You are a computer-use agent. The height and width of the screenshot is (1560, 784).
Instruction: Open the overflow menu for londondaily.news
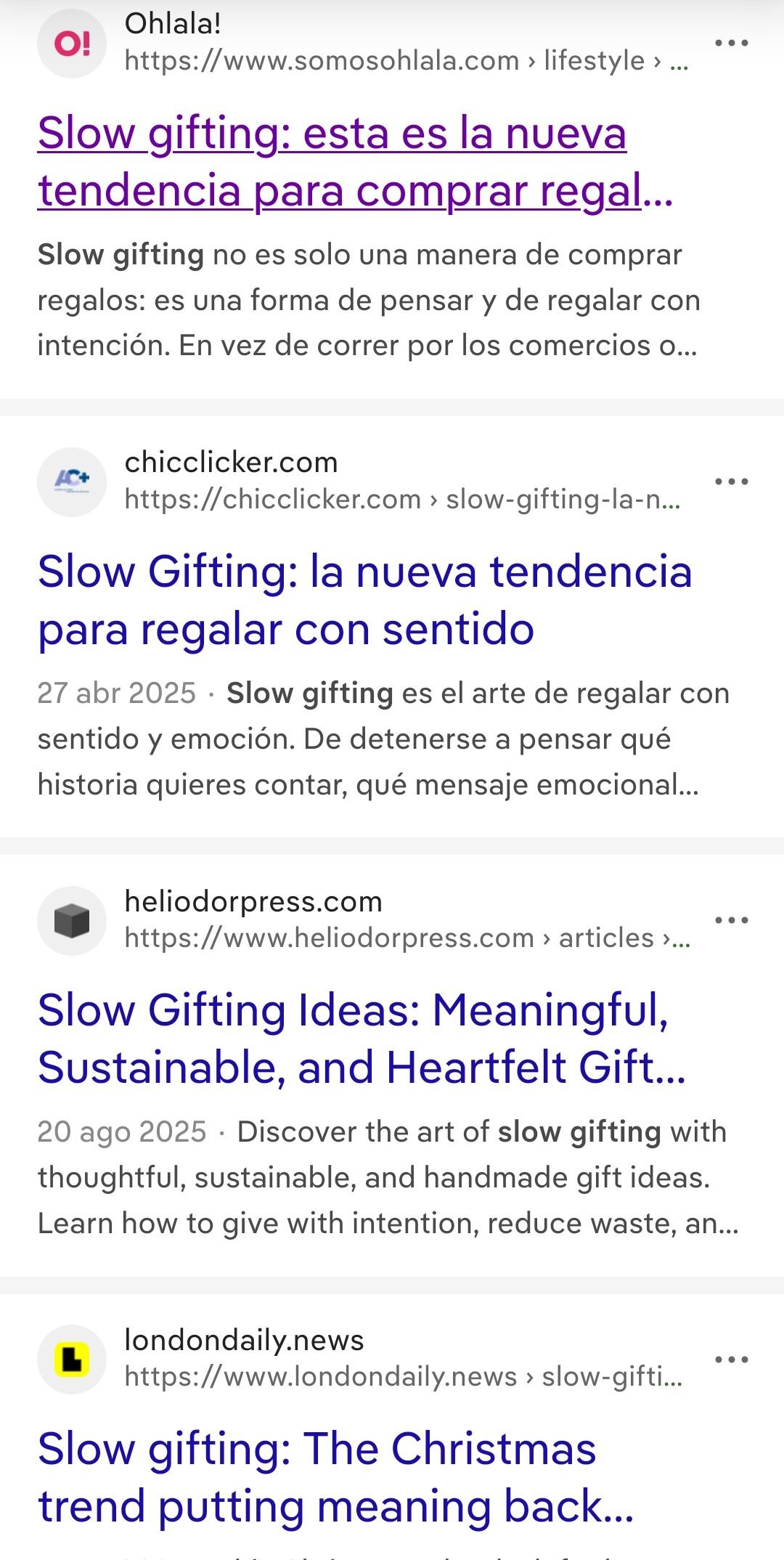731,1360
